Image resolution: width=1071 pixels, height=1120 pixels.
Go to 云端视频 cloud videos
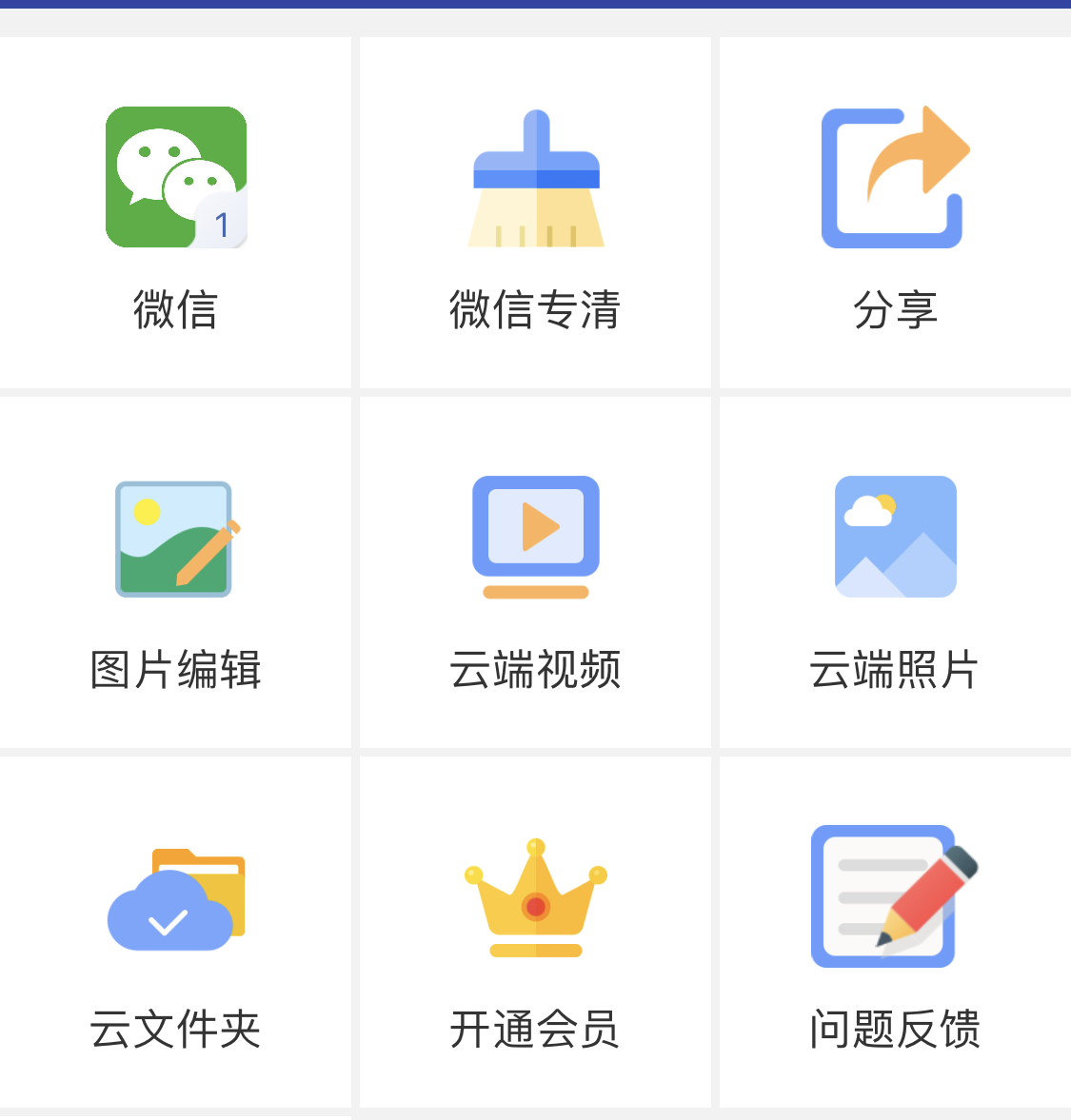535,574
